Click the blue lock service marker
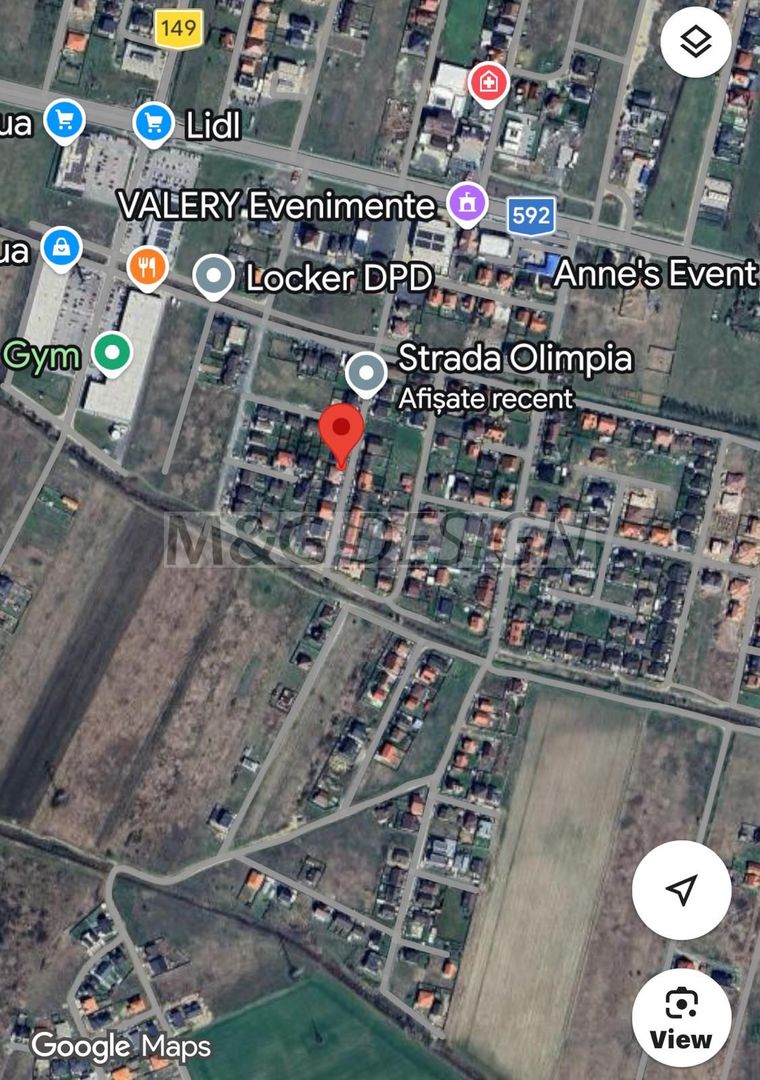The width and height of the screenshot is (760, 1080). coord(60,249)
